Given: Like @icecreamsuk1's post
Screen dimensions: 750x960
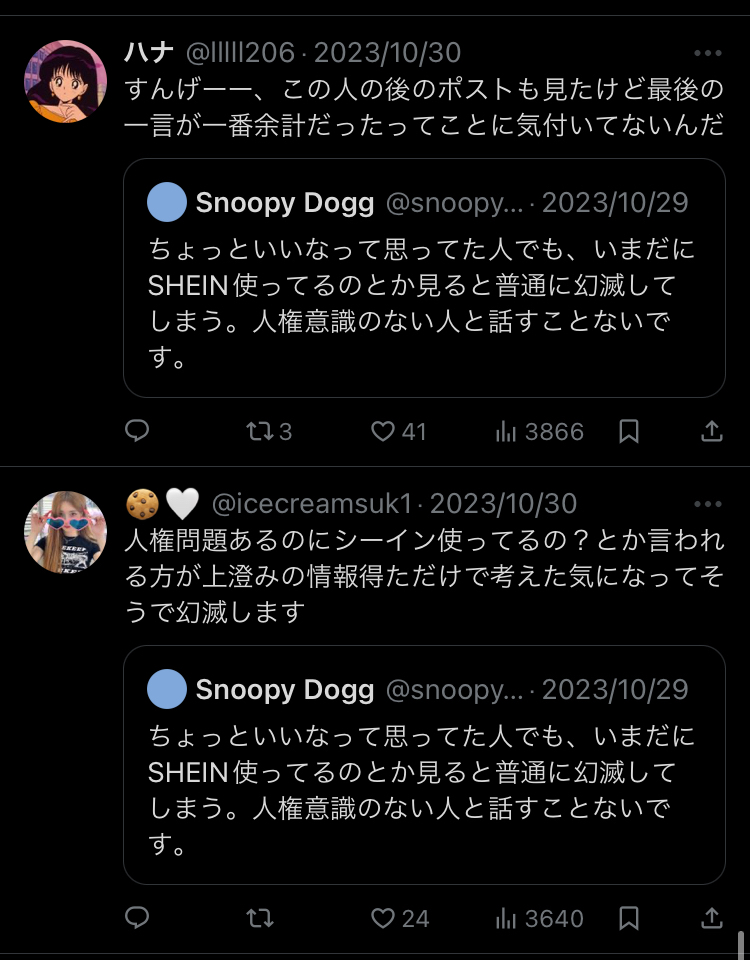Looking at the screenshot, I should tap(383, 918).
